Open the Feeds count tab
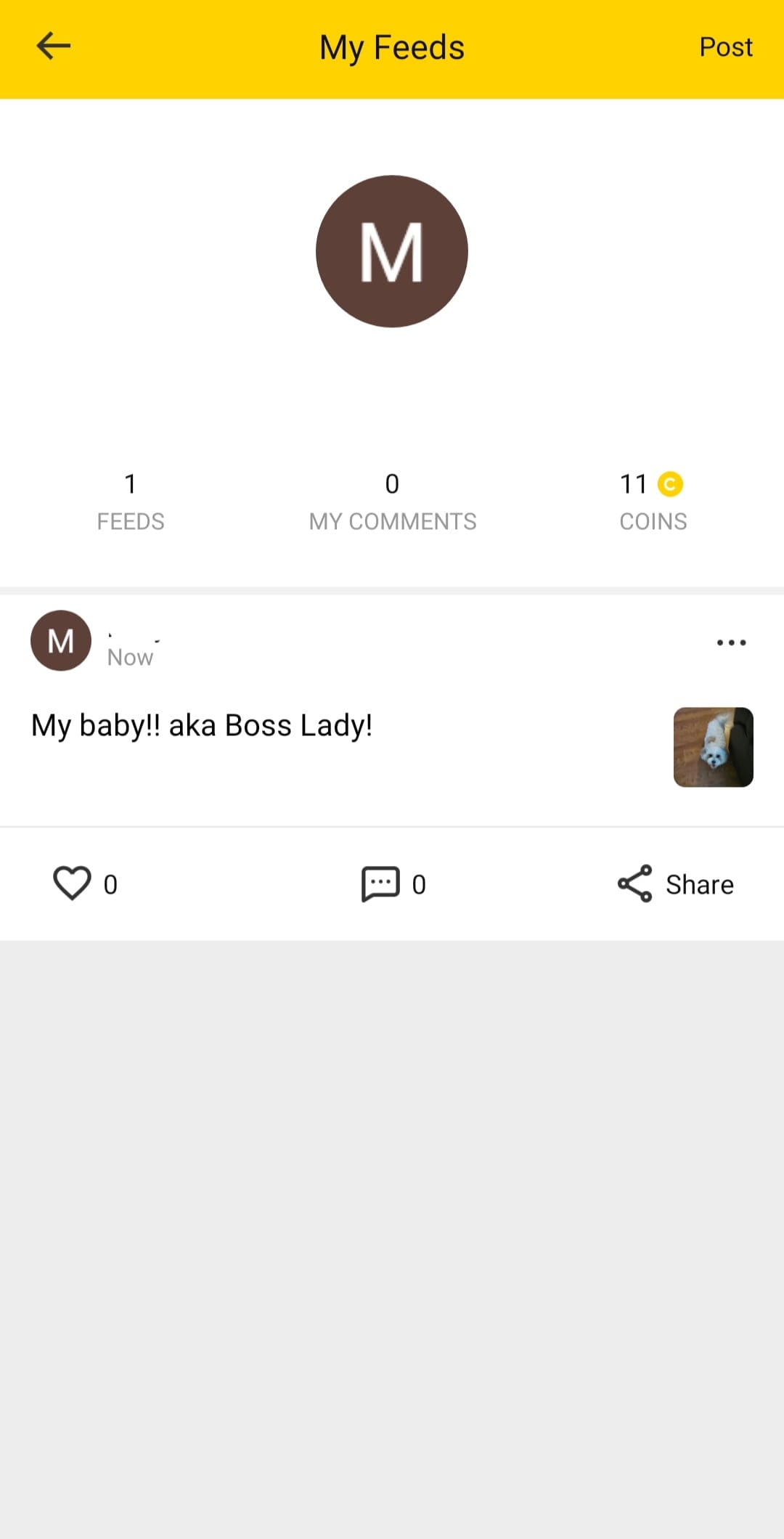 pyautogui.click(x=131, y=502)
